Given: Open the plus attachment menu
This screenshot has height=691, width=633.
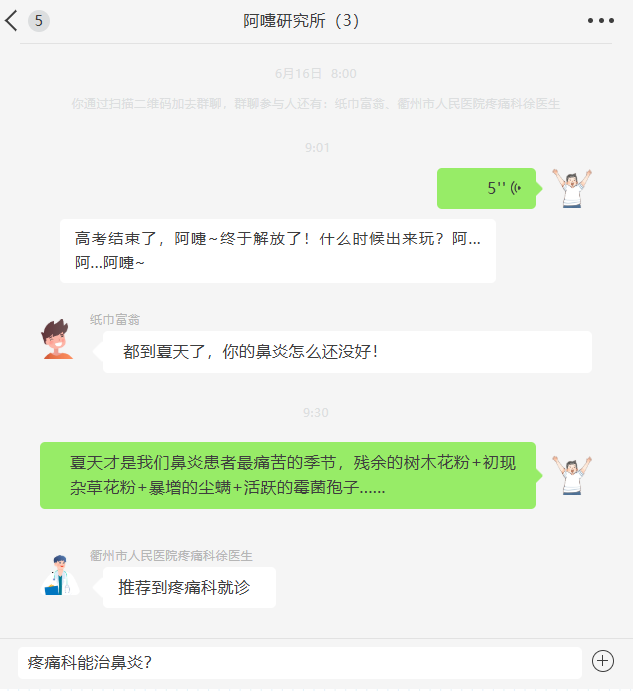Looking at the screenshot, I should pyautogui.click(x=603, y=661).
